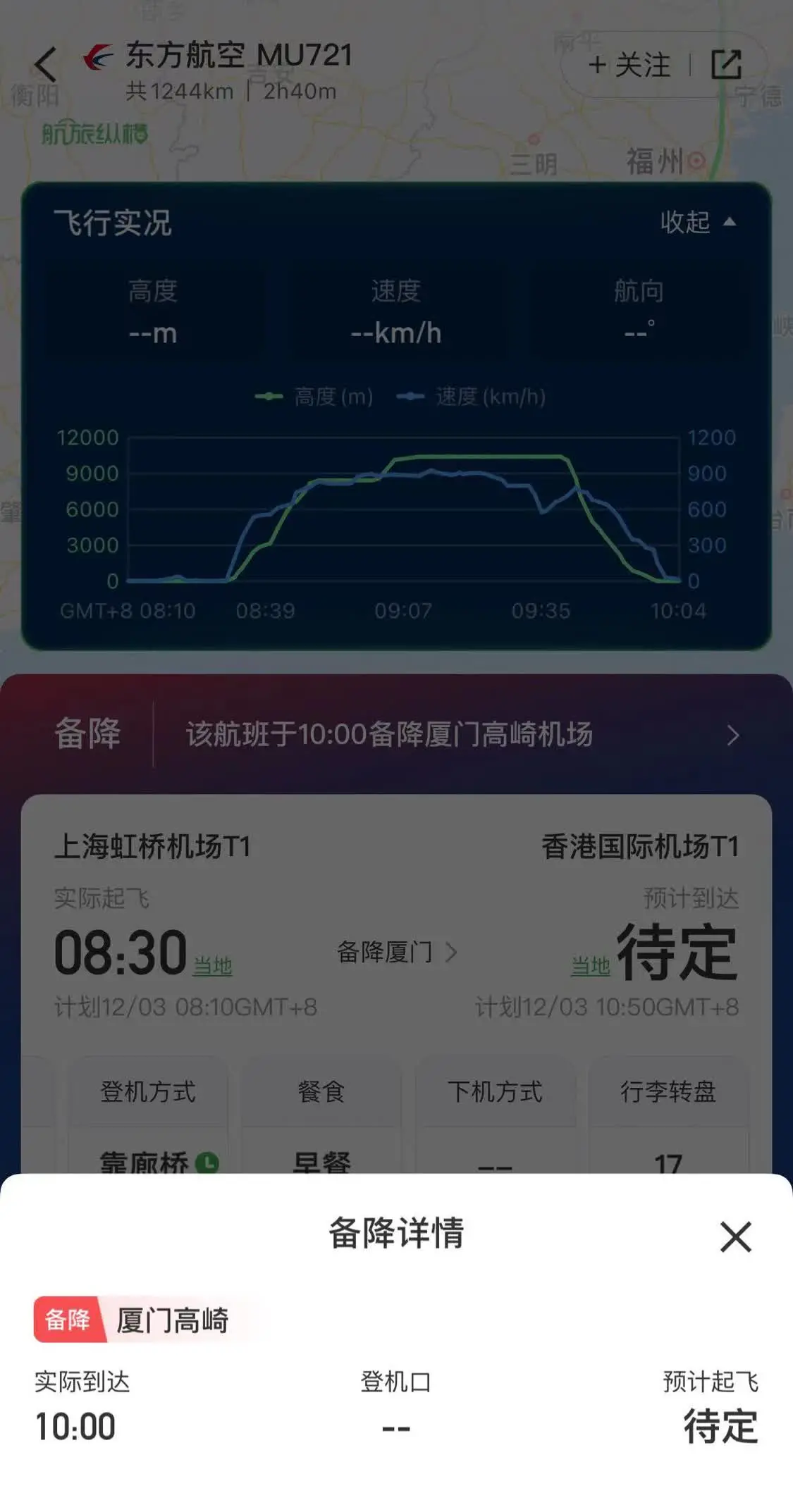This screenshot has height=1512, width=793.
Task: Expand the 10:00 diversion banner chevron
Action: pyautogui.click(x=734, y=735)
